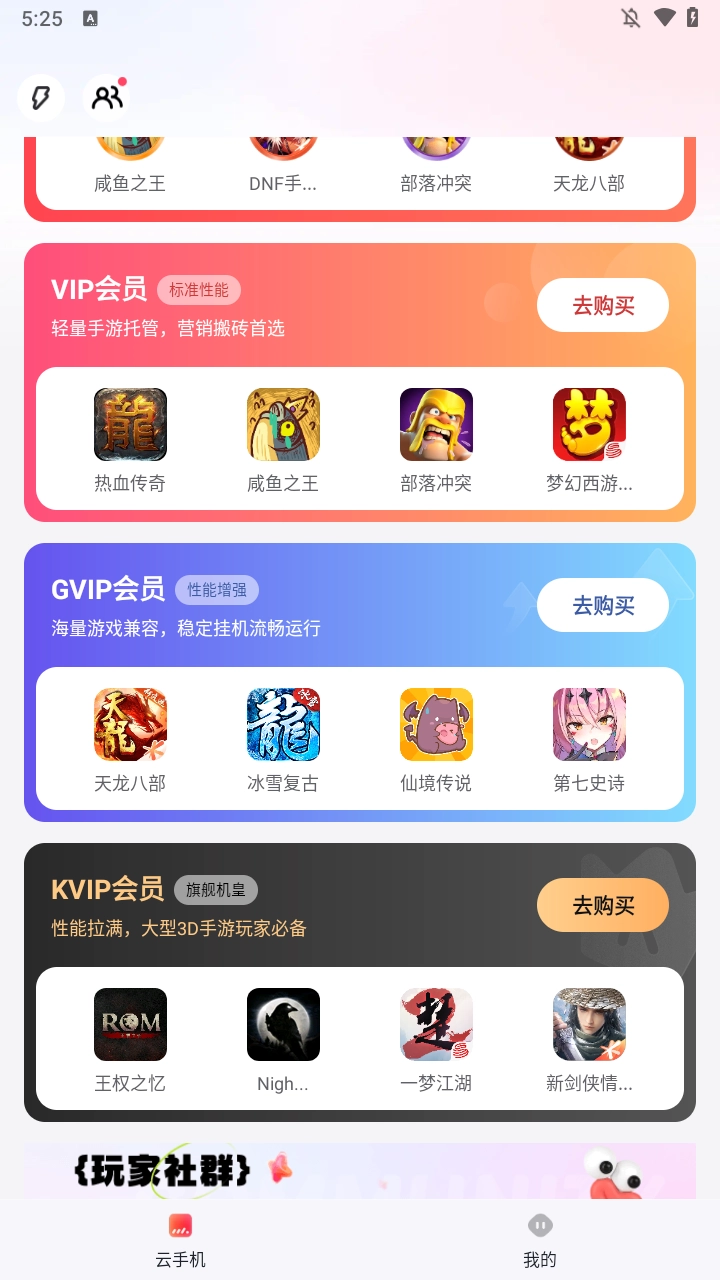720x1280 pixels.
Task: Tap 去购买 on the VIP会员 card
Action: click(603, 305)
